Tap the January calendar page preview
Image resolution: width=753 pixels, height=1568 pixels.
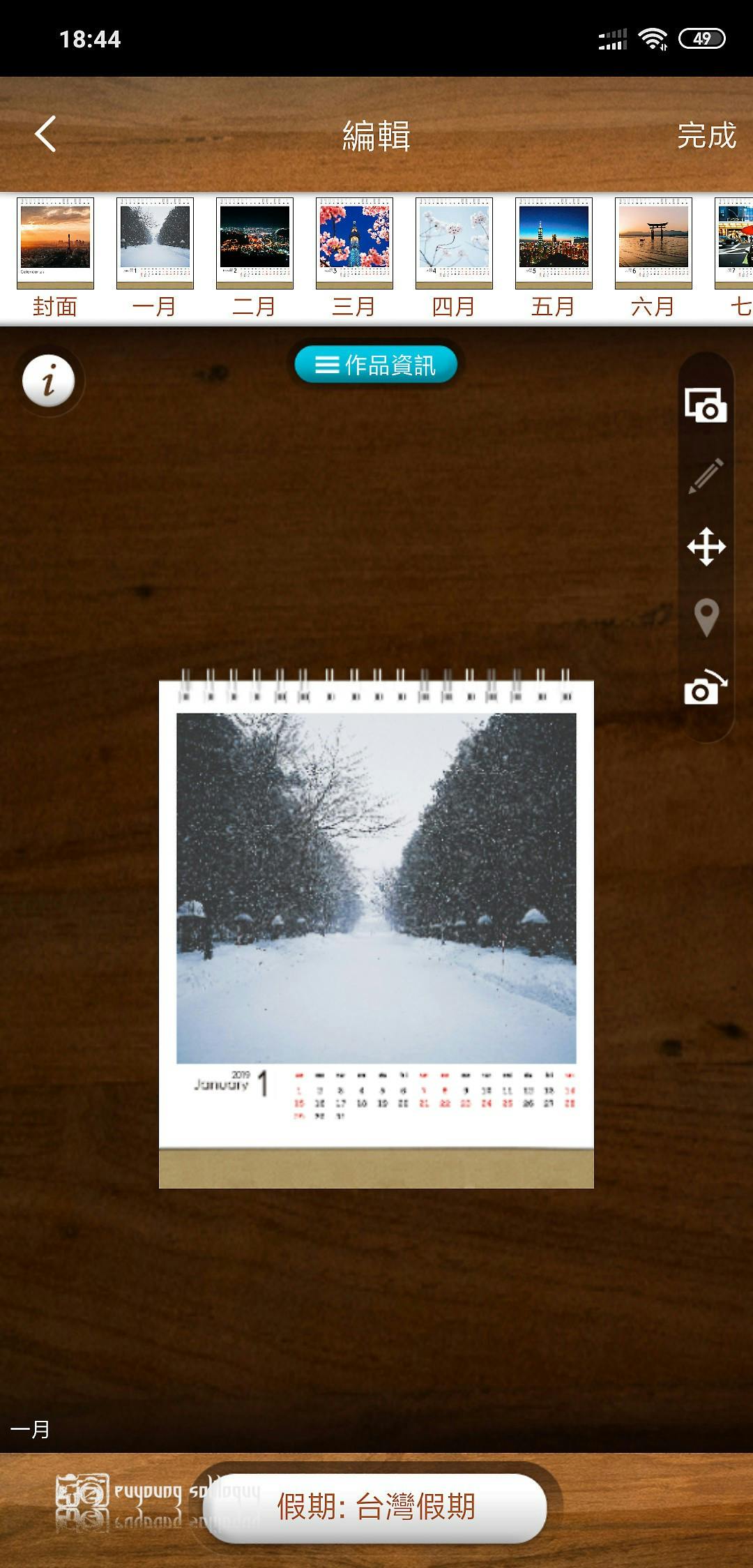[x=376, y=928]
